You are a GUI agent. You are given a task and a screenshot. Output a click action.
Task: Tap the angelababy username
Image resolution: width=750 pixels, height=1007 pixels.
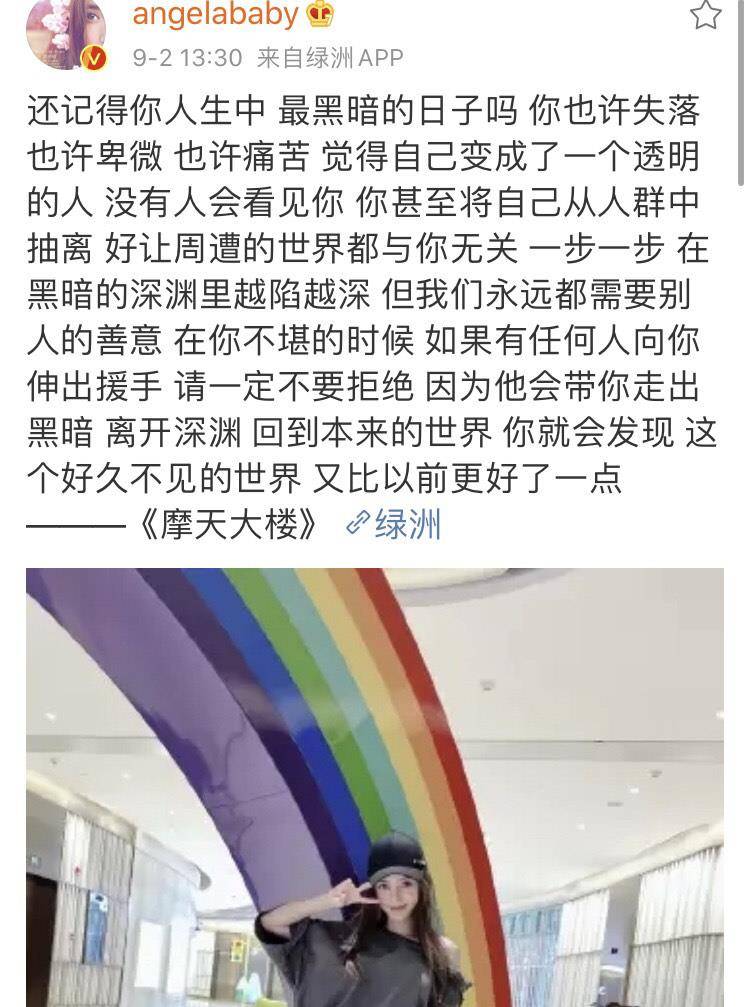click(214, 14)
